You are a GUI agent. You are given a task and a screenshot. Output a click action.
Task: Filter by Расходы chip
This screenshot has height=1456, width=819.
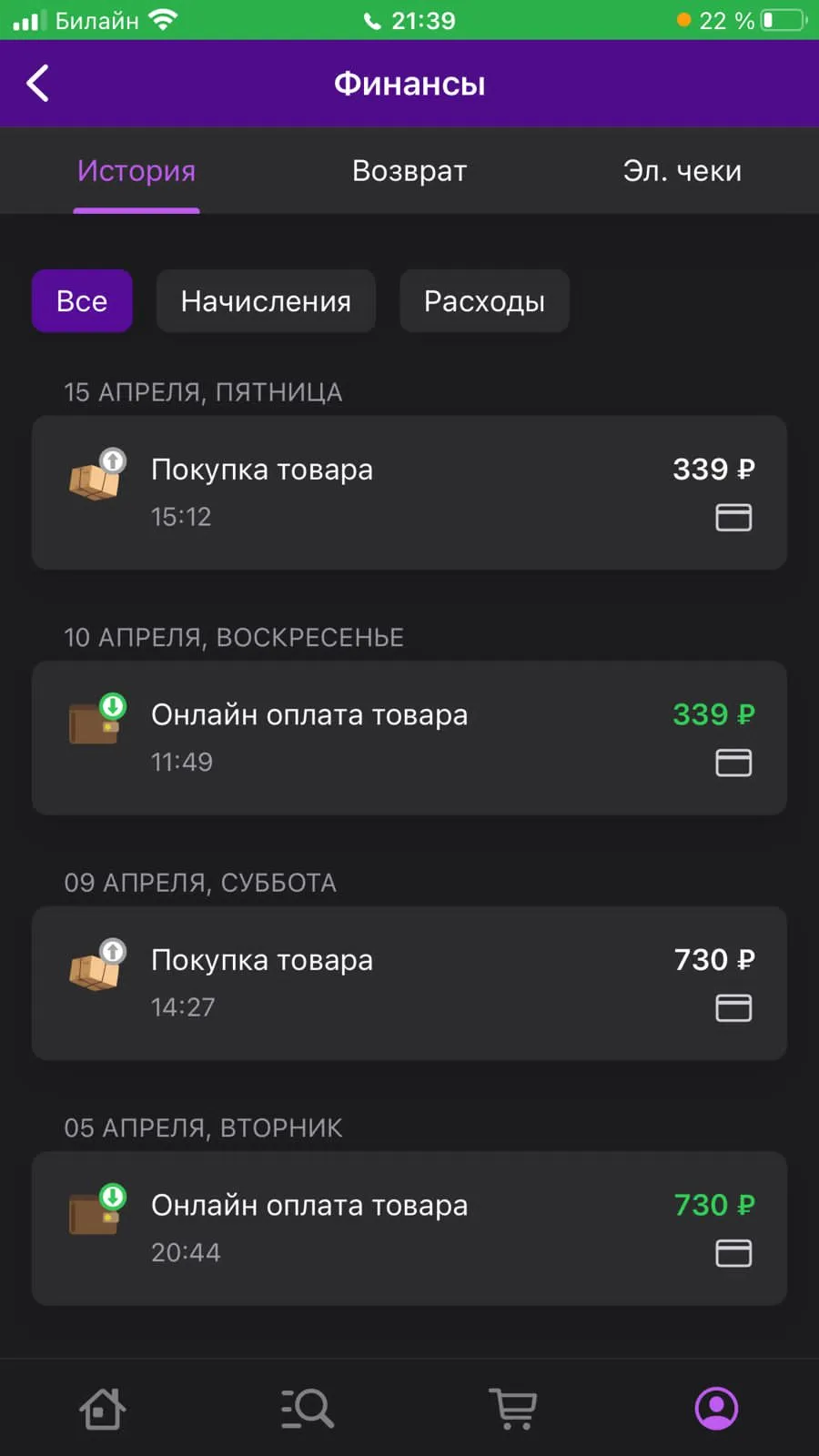[484, 301]
